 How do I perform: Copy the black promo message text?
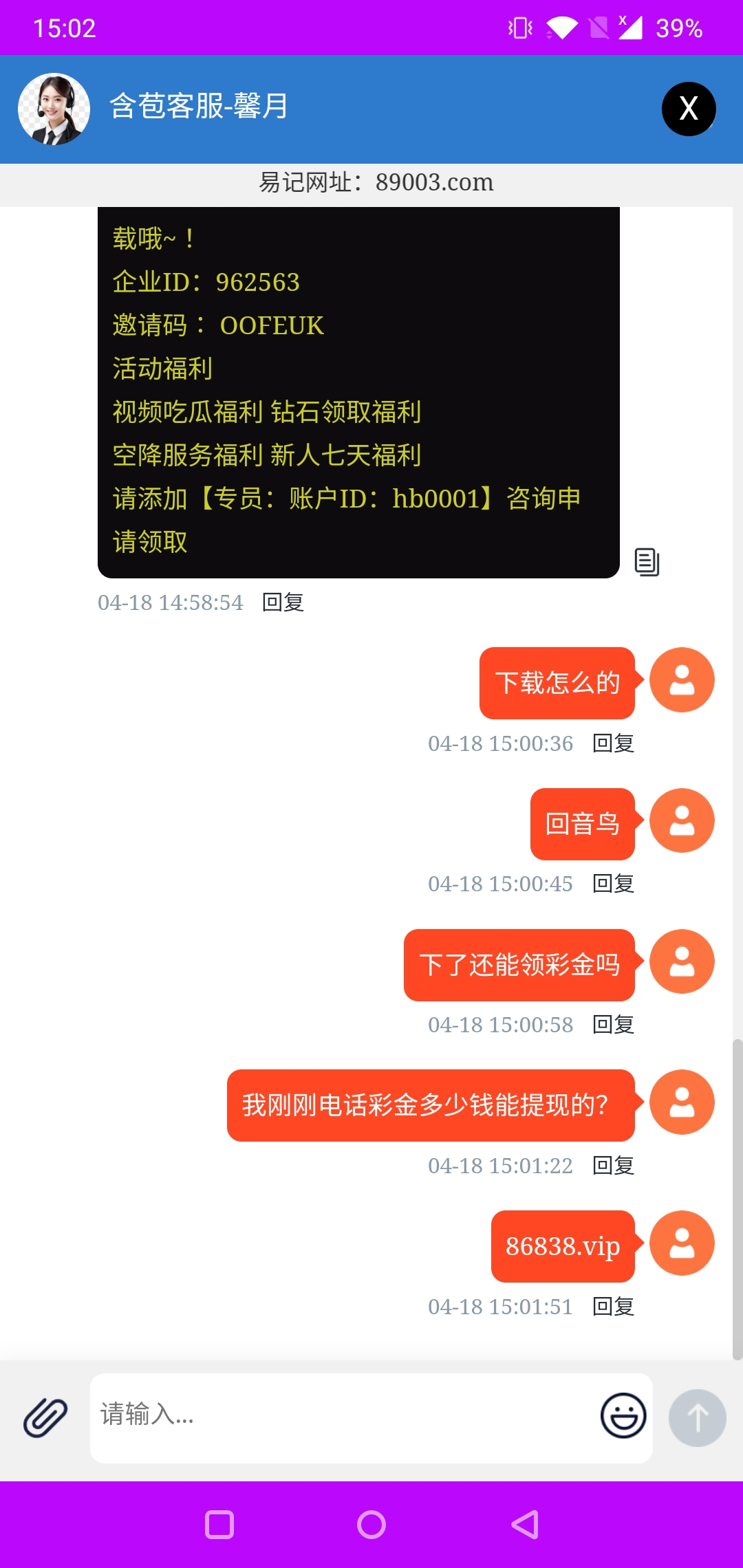click(646, 562)
